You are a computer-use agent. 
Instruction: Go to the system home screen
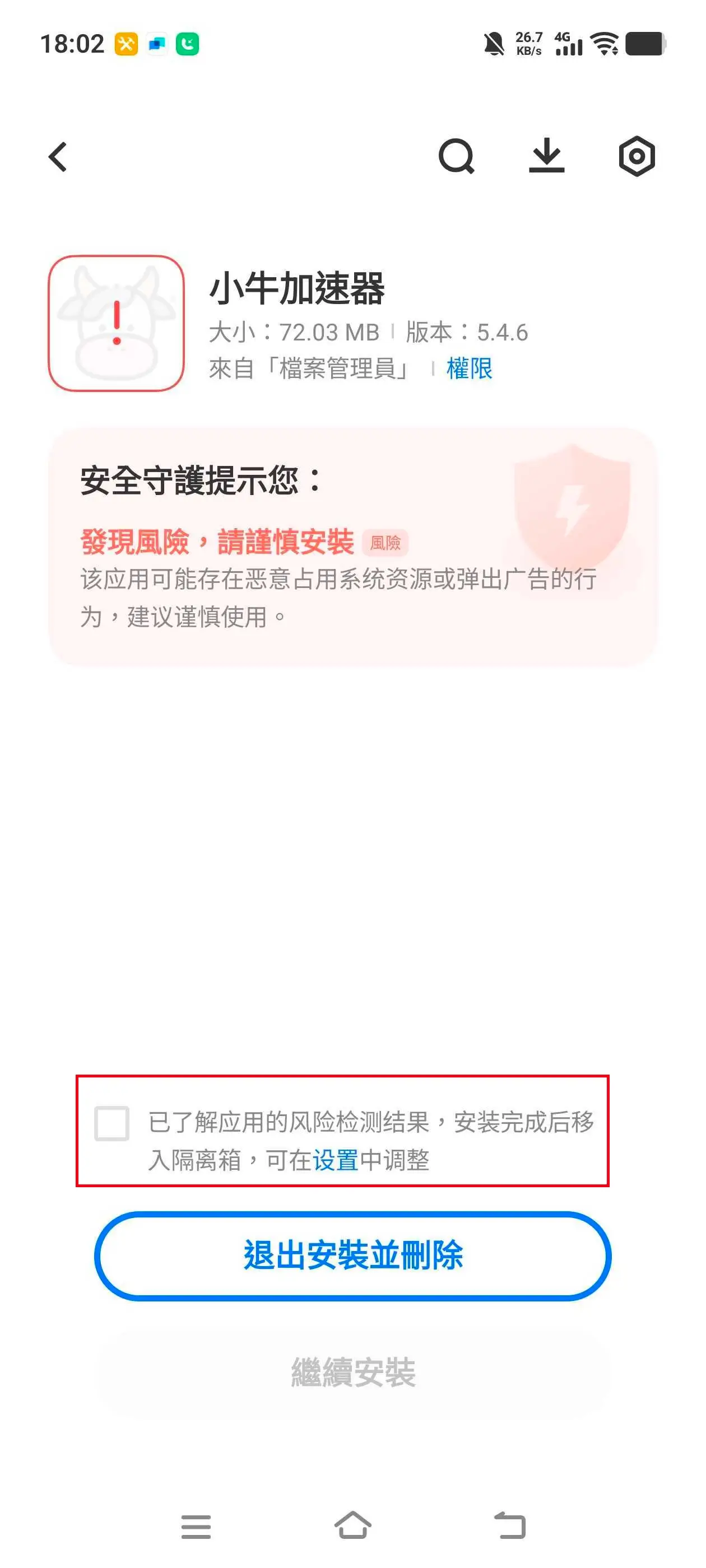tap(352, 1525)
